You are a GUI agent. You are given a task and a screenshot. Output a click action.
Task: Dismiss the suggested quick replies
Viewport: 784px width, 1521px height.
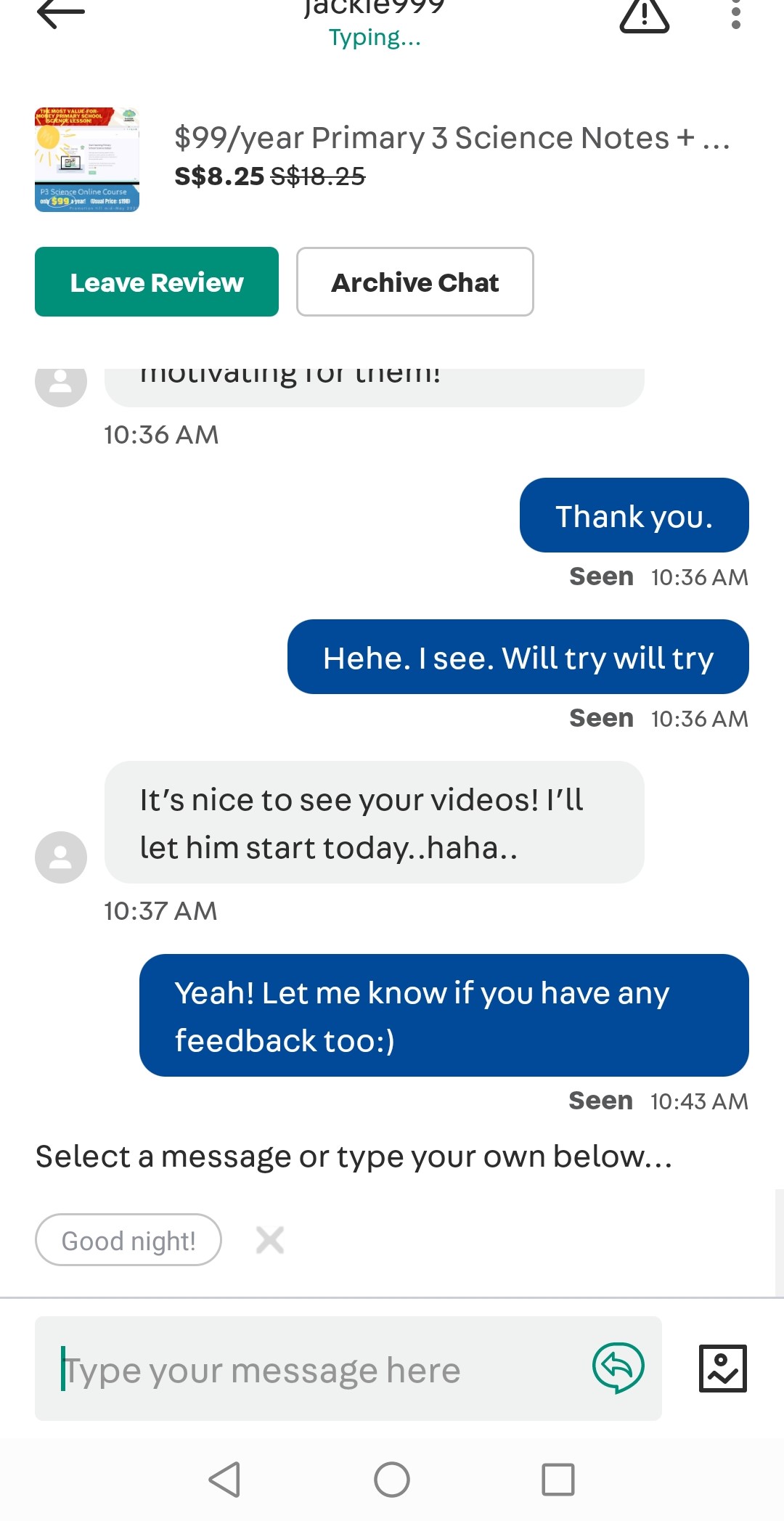(270, 1240)
